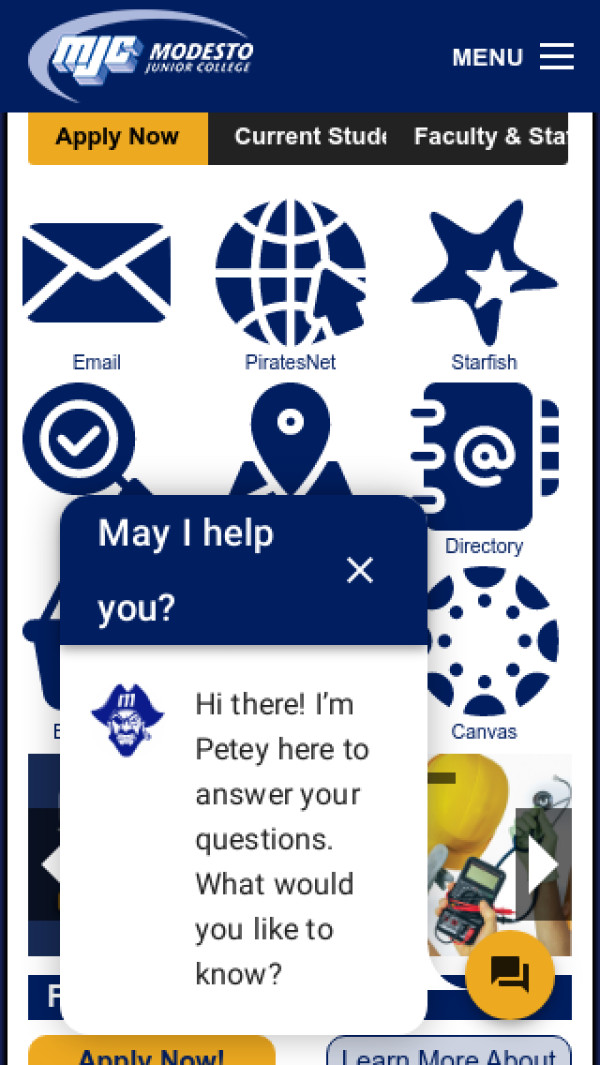
Task: Show the next carousel slide
Action: [543, 864]
